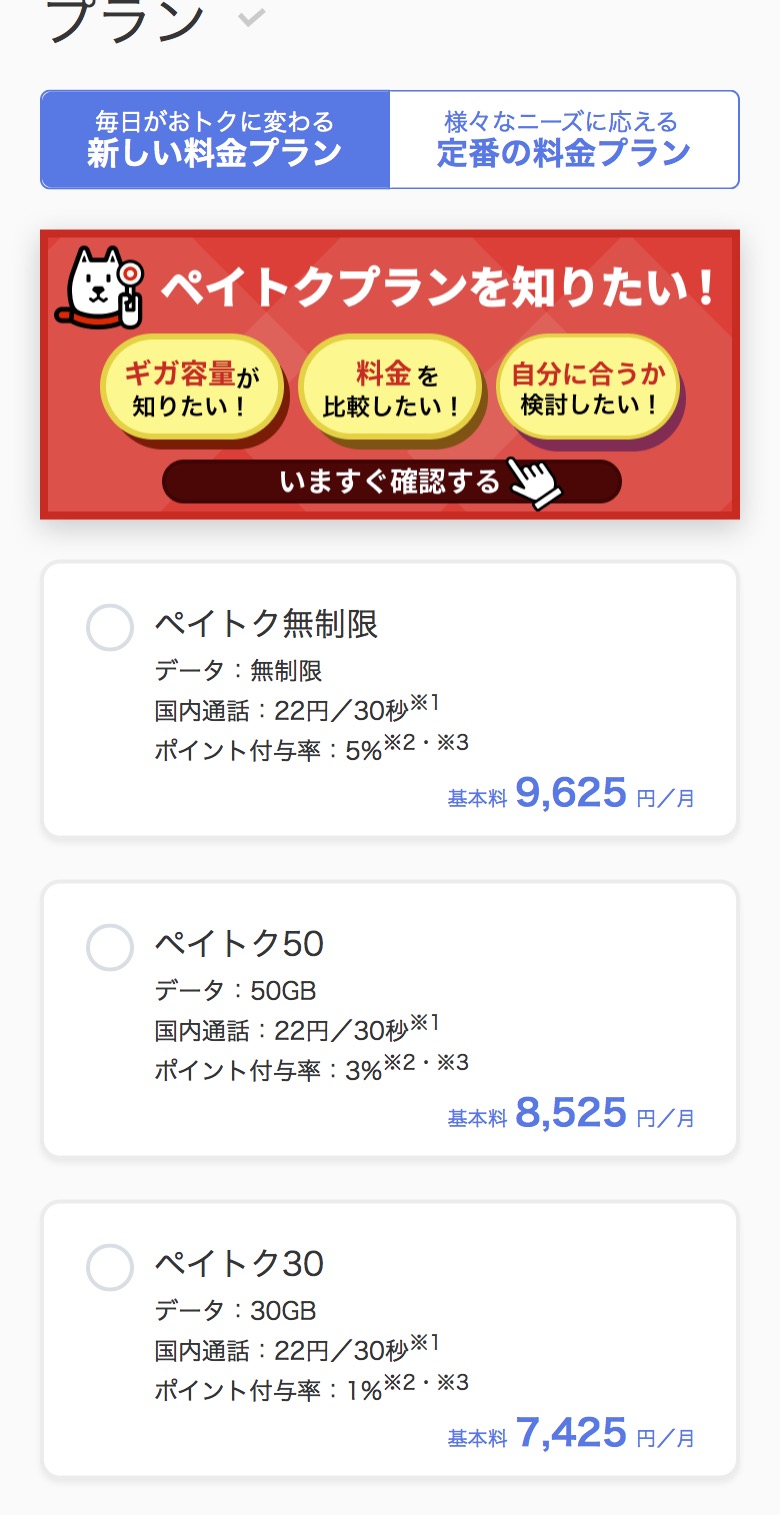Select the ペイトク無制限 plan radio button

point(110,628)
